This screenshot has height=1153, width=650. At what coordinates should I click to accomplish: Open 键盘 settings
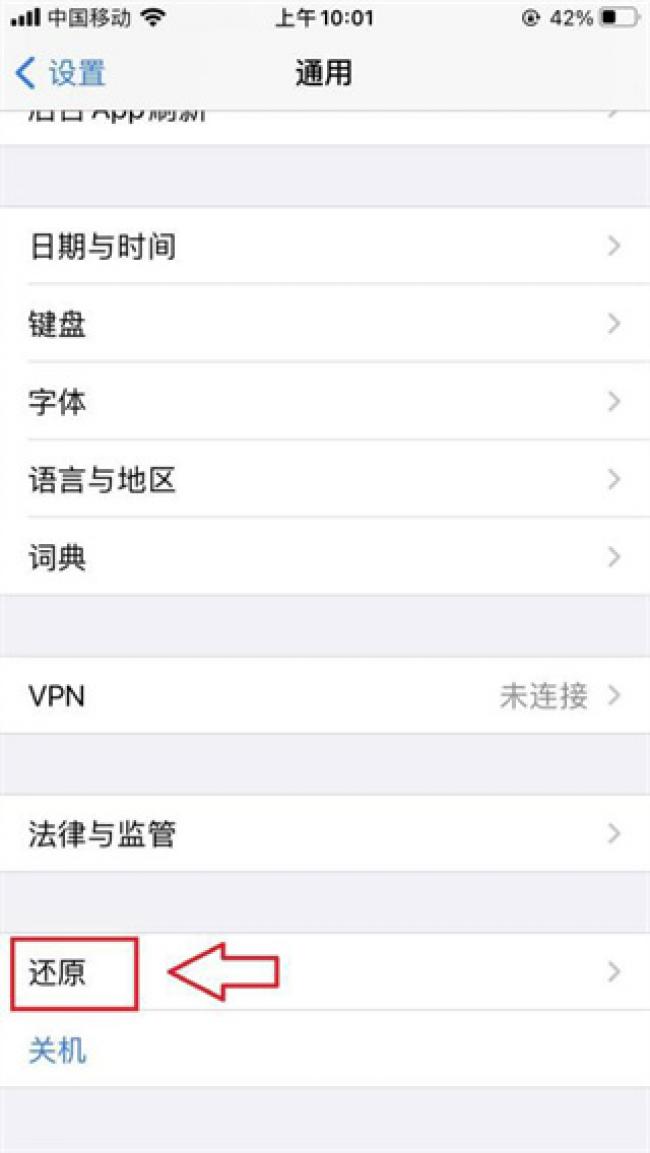tap(325, 324)
